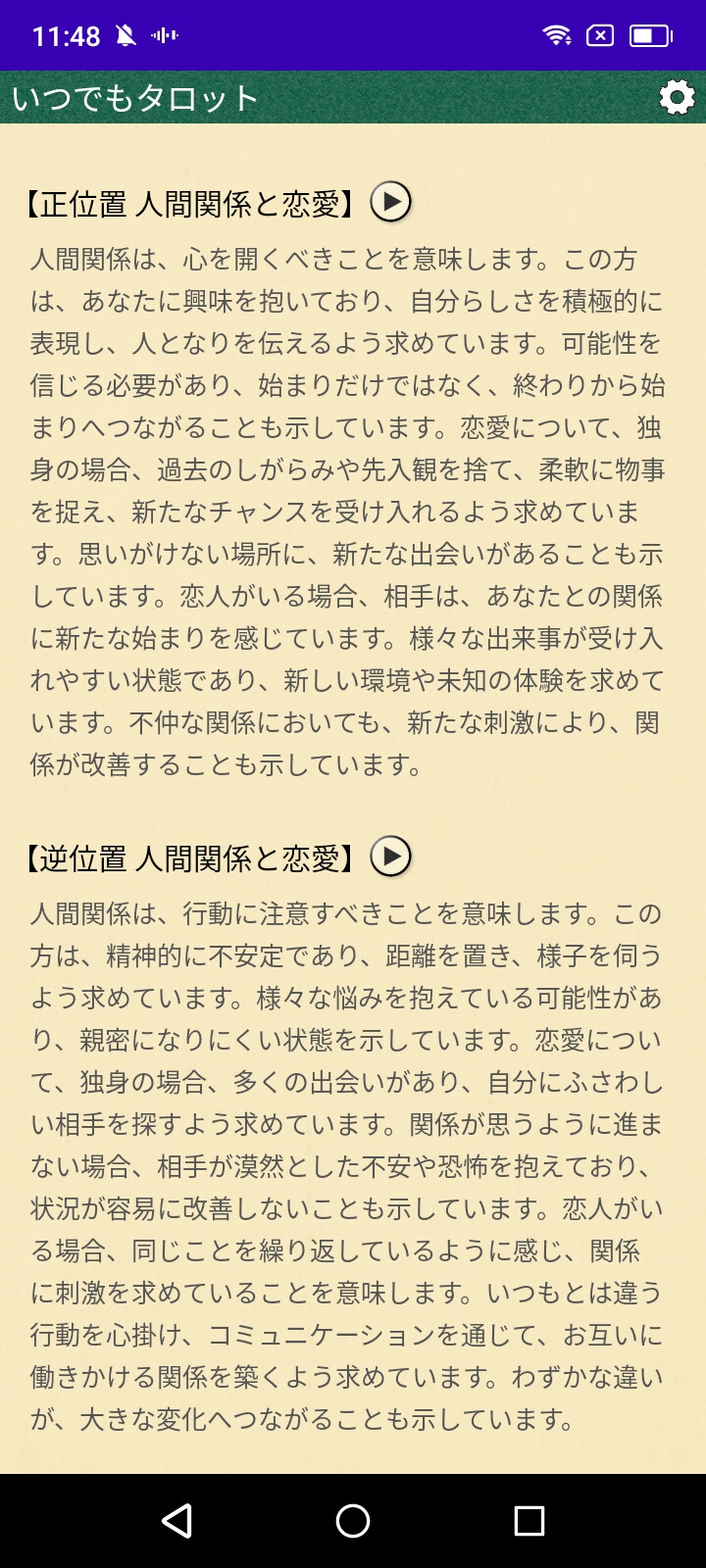The height and width of the screenshot is (1568, 706).
Task: Tap the battery level indicator
Action: click(x=648, y=35)
